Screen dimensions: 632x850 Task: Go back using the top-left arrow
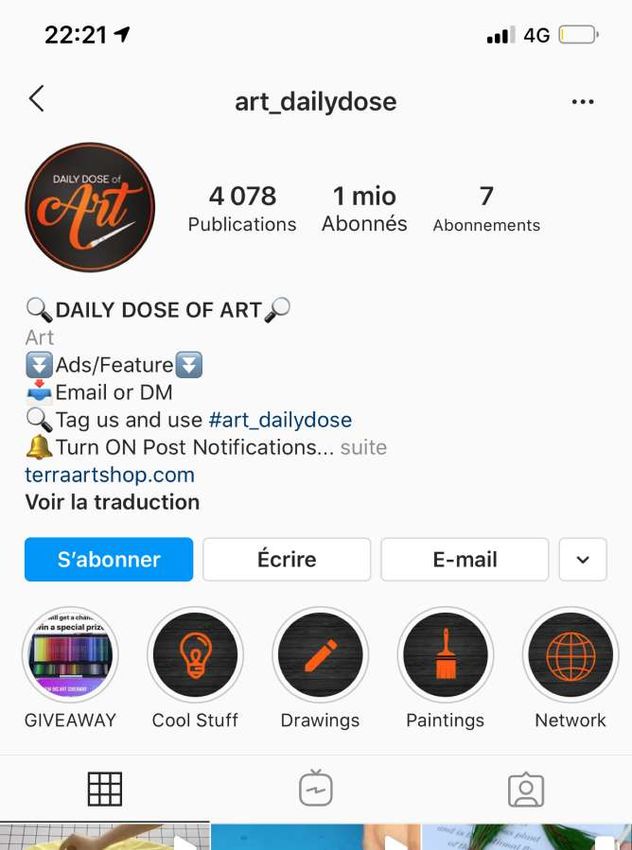(x=37, y=99)
